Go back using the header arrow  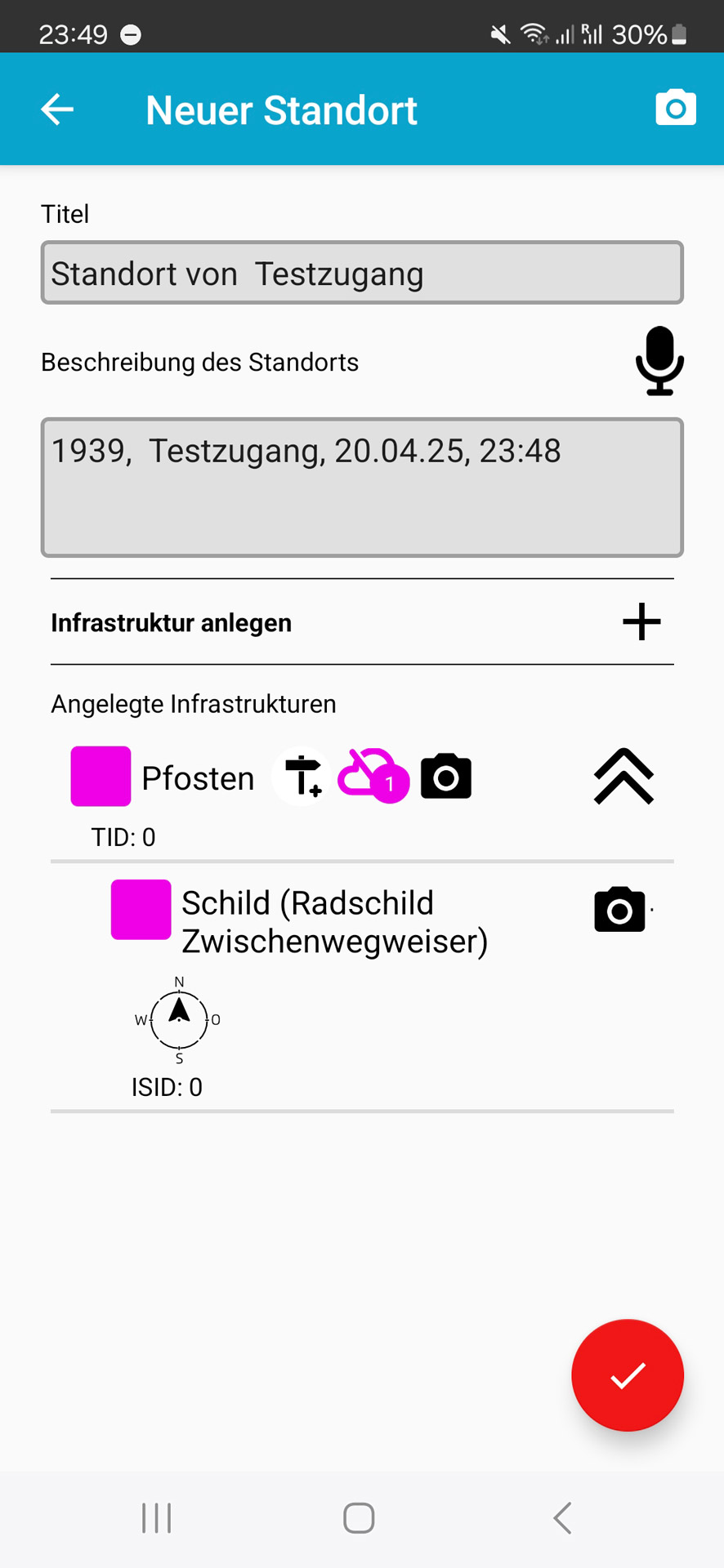pyautogui.click(x=57, y=109)
